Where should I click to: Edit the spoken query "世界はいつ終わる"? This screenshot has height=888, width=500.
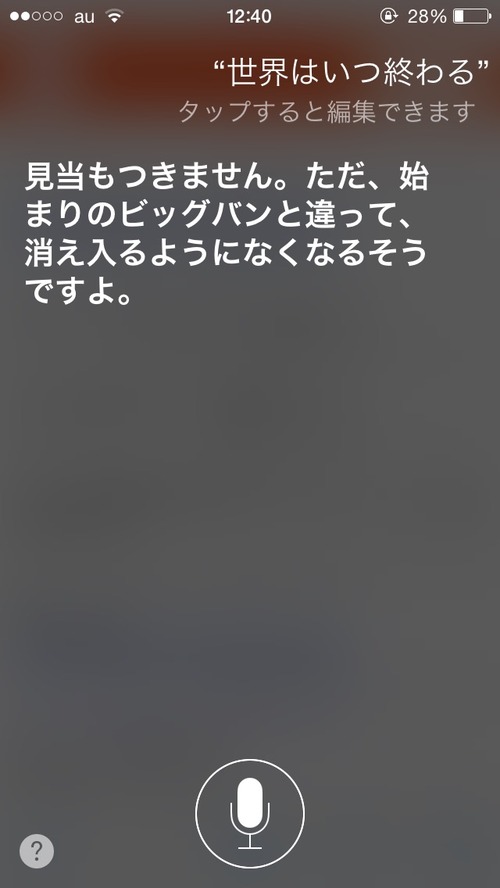tap(351, 73)
